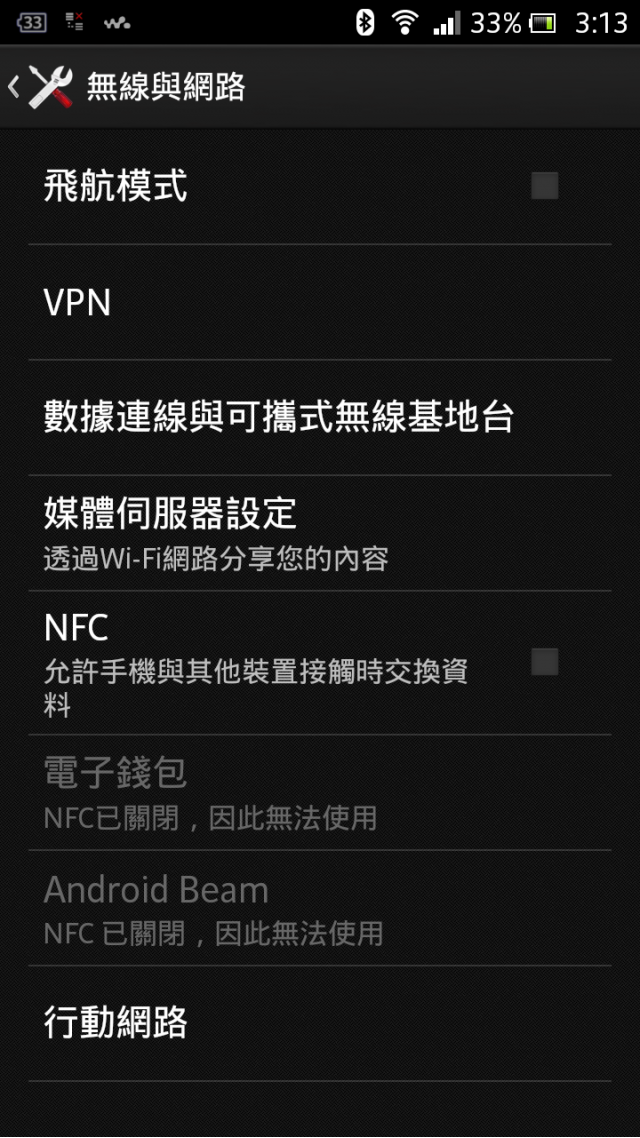Open 媒體伺服器設定

pyautogui.click(x=320, y=533)
